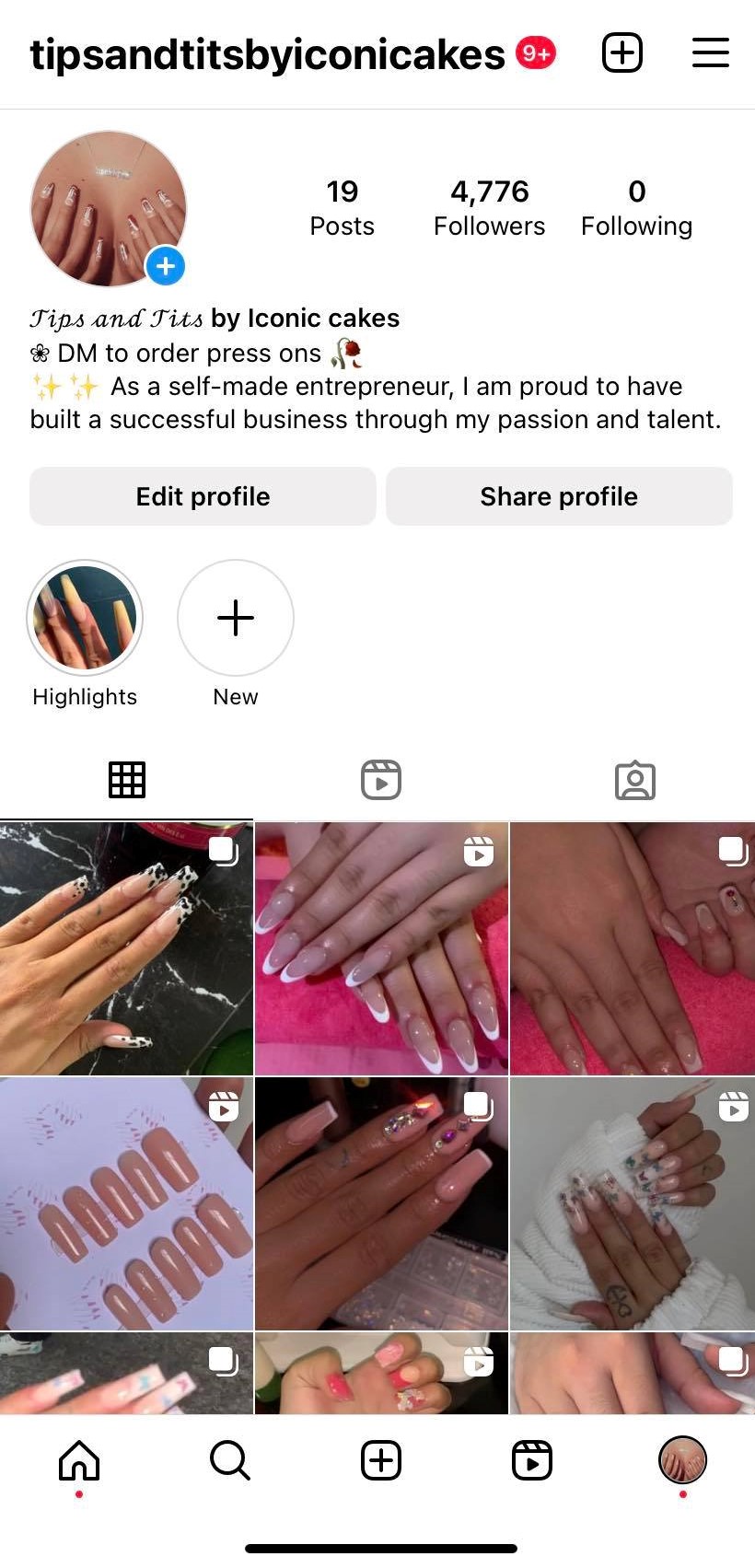755x1568 pixels.
Task: Switch to the tagged photos tab
Action: coord(634,780)
